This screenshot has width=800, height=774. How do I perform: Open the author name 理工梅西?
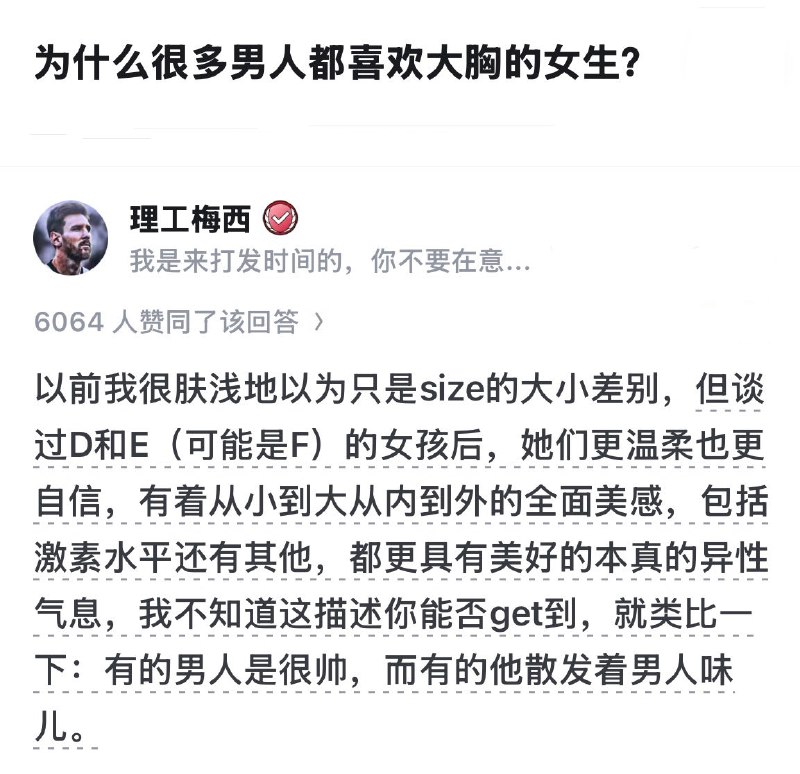pyautogui.click(x=189, y=220)
